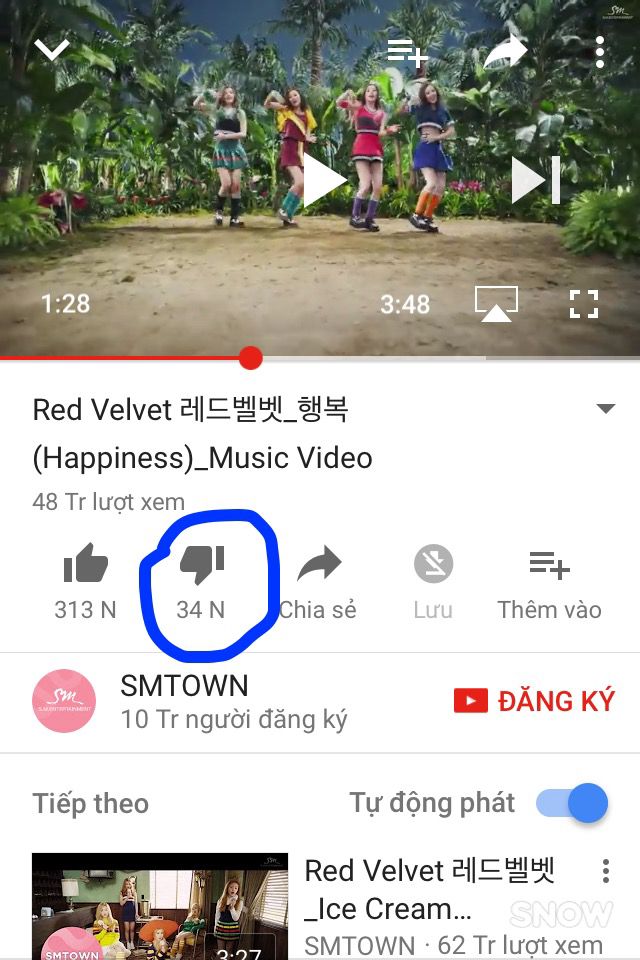Dislike the video with thumbs down
The height and width of the screenshot is (960, 640).
pyautogui.click(x=201, y=581)
